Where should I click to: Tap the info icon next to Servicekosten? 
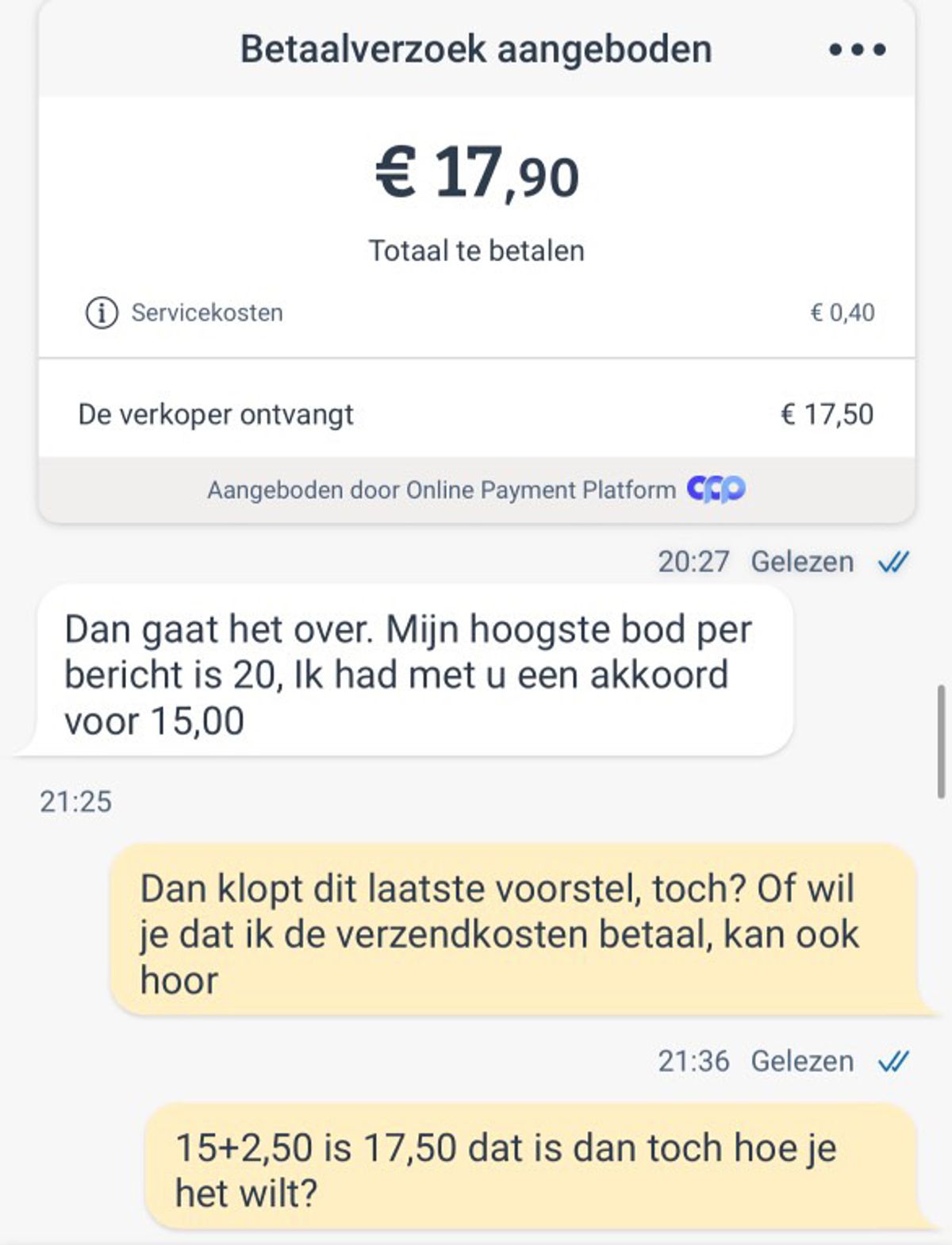click(x=102, y=313)
